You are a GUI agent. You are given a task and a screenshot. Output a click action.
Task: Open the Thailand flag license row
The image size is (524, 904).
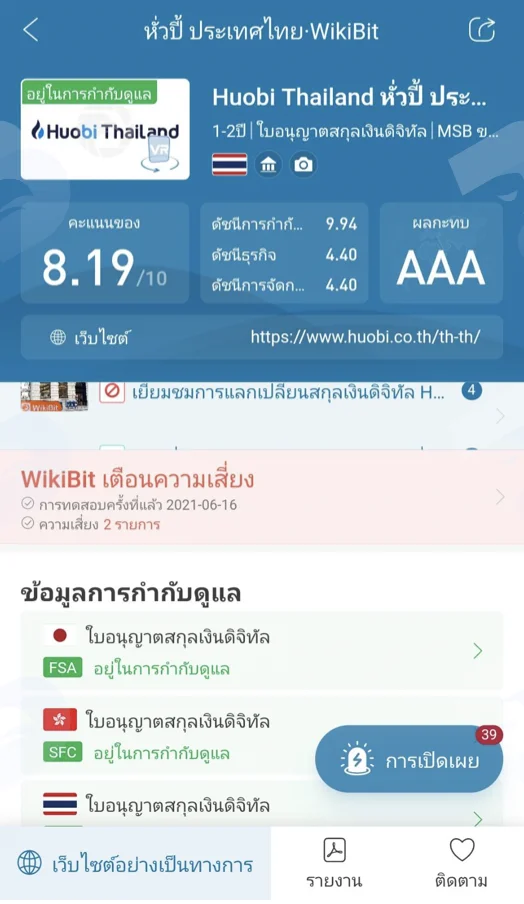262,805
